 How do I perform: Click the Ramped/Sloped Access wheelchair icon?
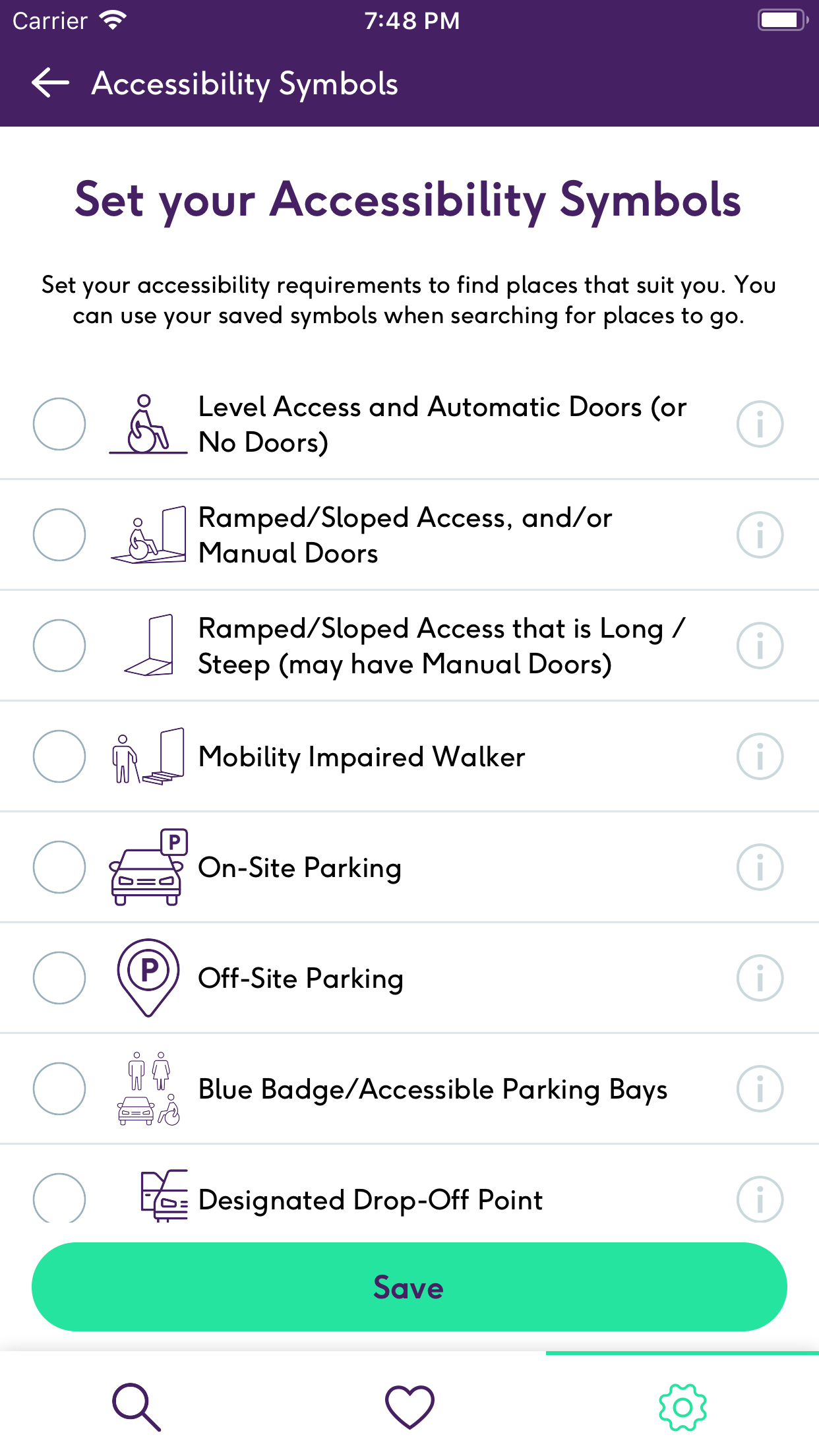(x=150, y=534)
